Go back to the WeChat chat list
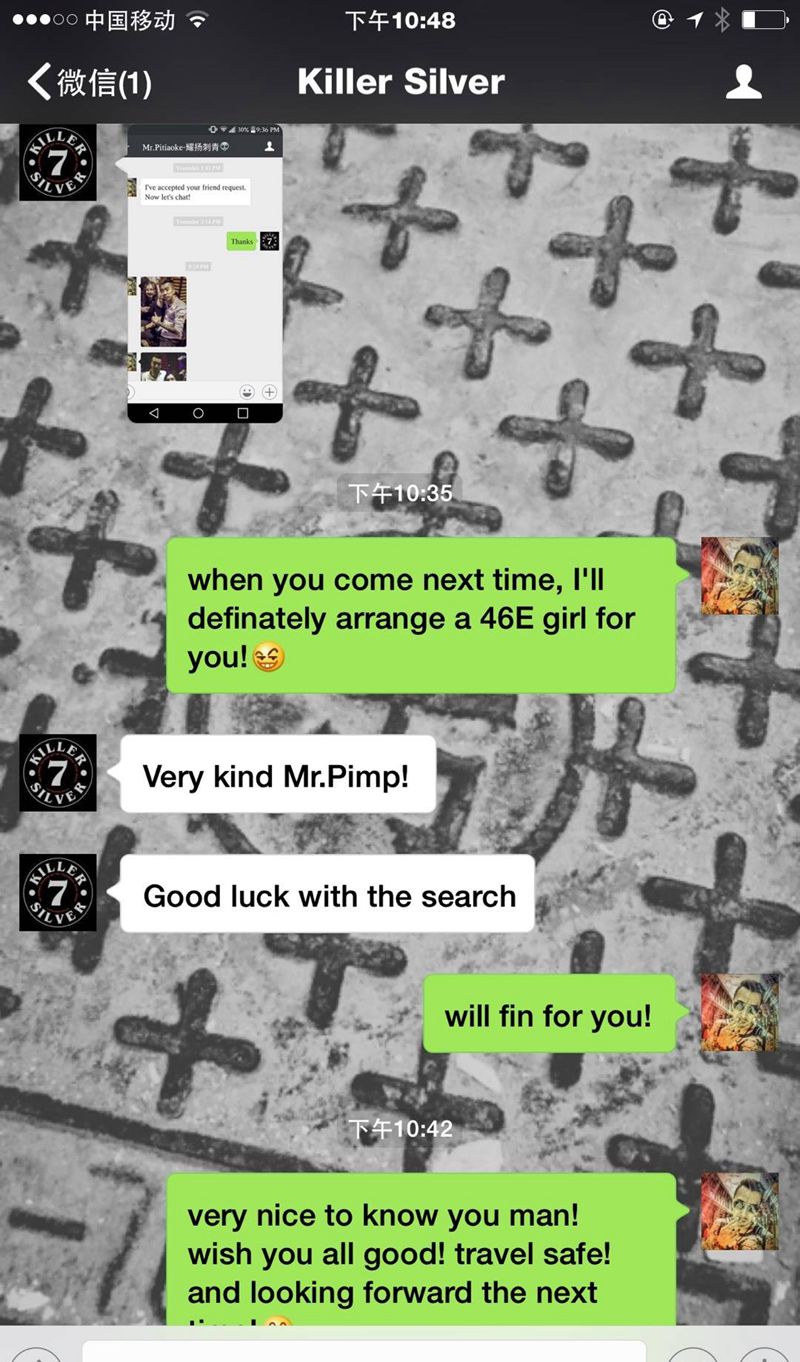This screenshot has width=800, height=1362. [88, 82]
